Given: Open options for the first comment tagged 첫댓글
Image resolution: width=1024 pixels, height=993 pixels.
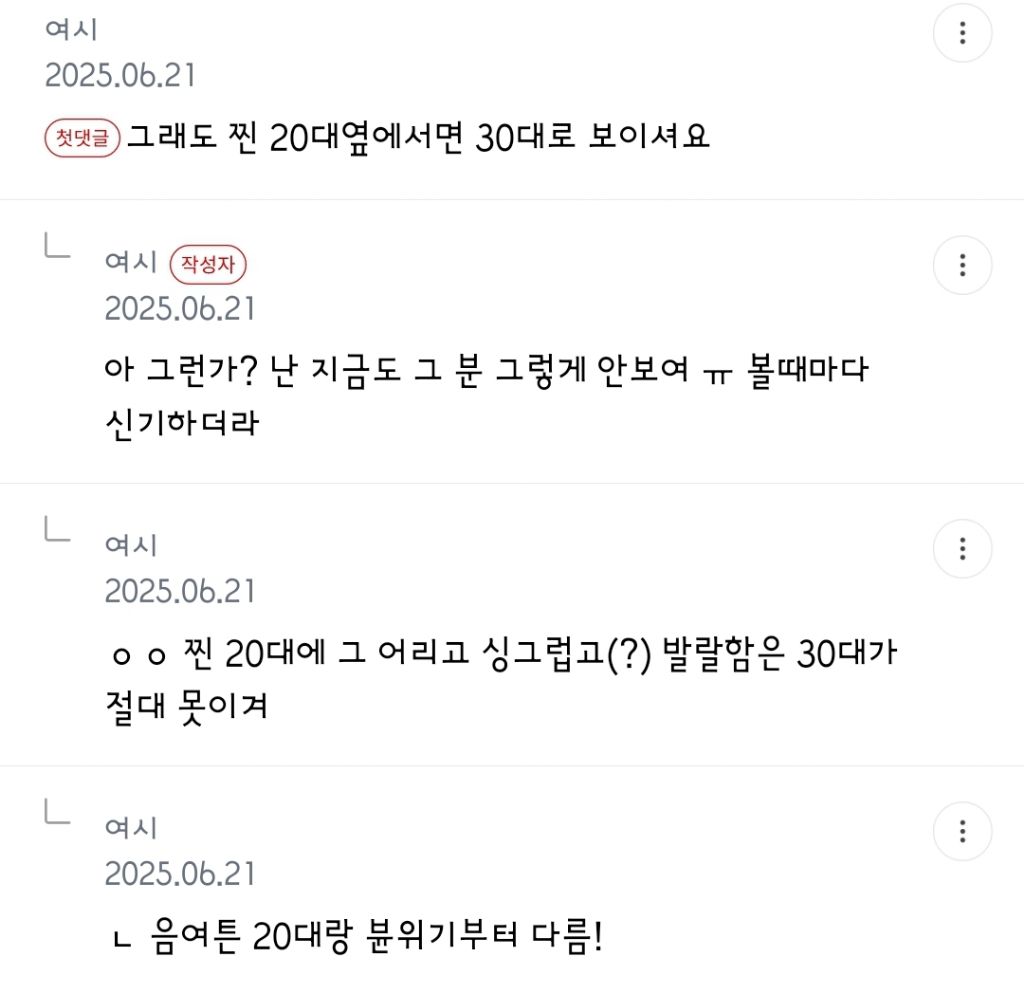Looking at the screenshot, I should 962,33.
